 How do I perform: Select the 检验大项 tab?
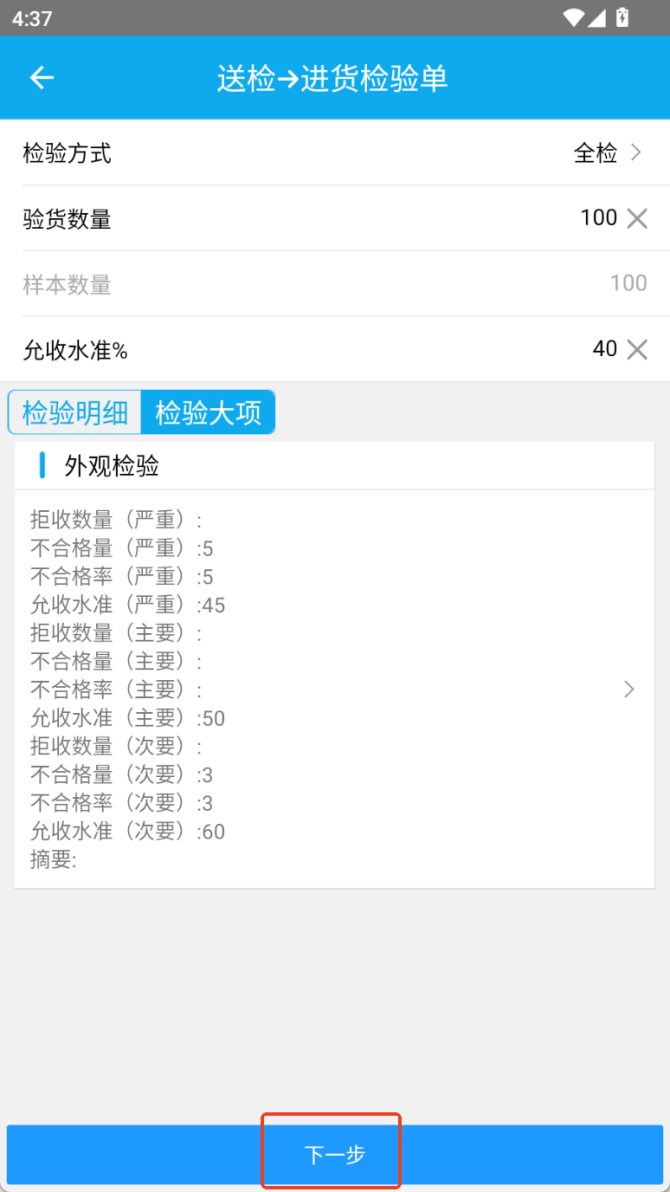coord(208,413)
